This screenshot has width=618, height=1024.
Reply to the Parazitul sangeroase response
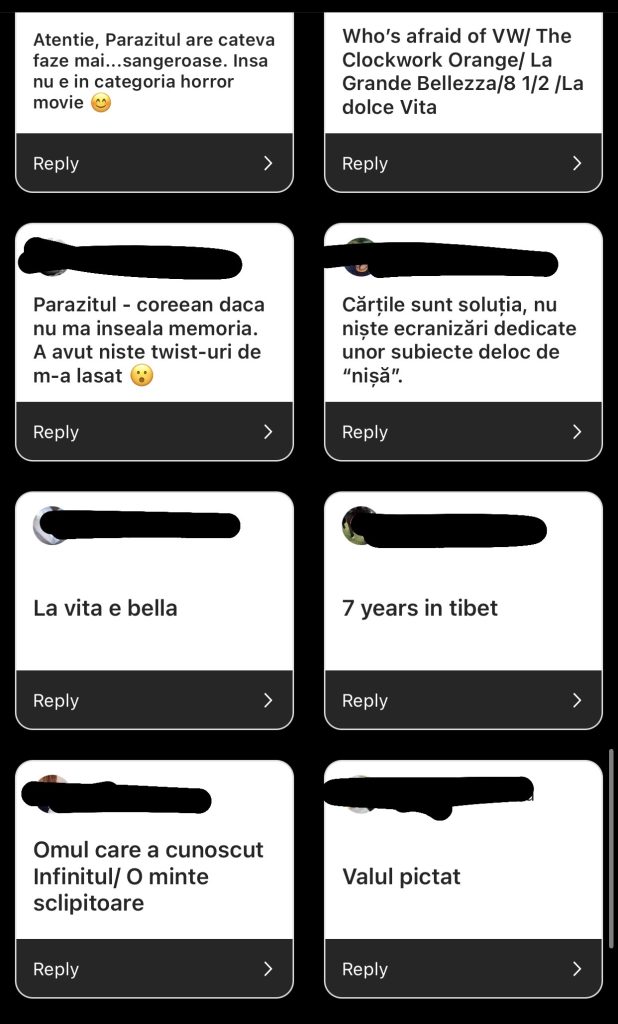pyautogui.click(x=154, y=163)
